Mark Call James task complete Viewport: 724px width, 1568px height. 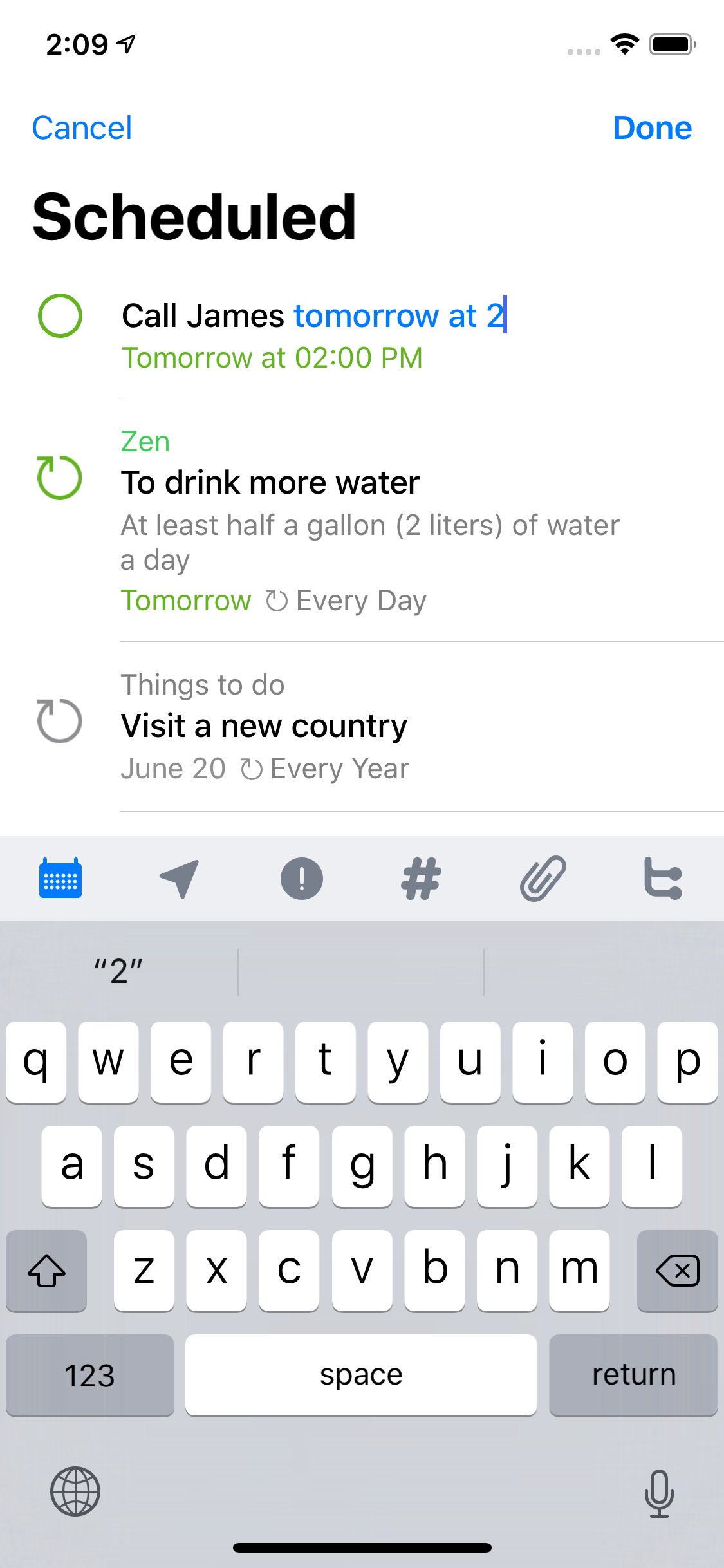tap(60, 316)
